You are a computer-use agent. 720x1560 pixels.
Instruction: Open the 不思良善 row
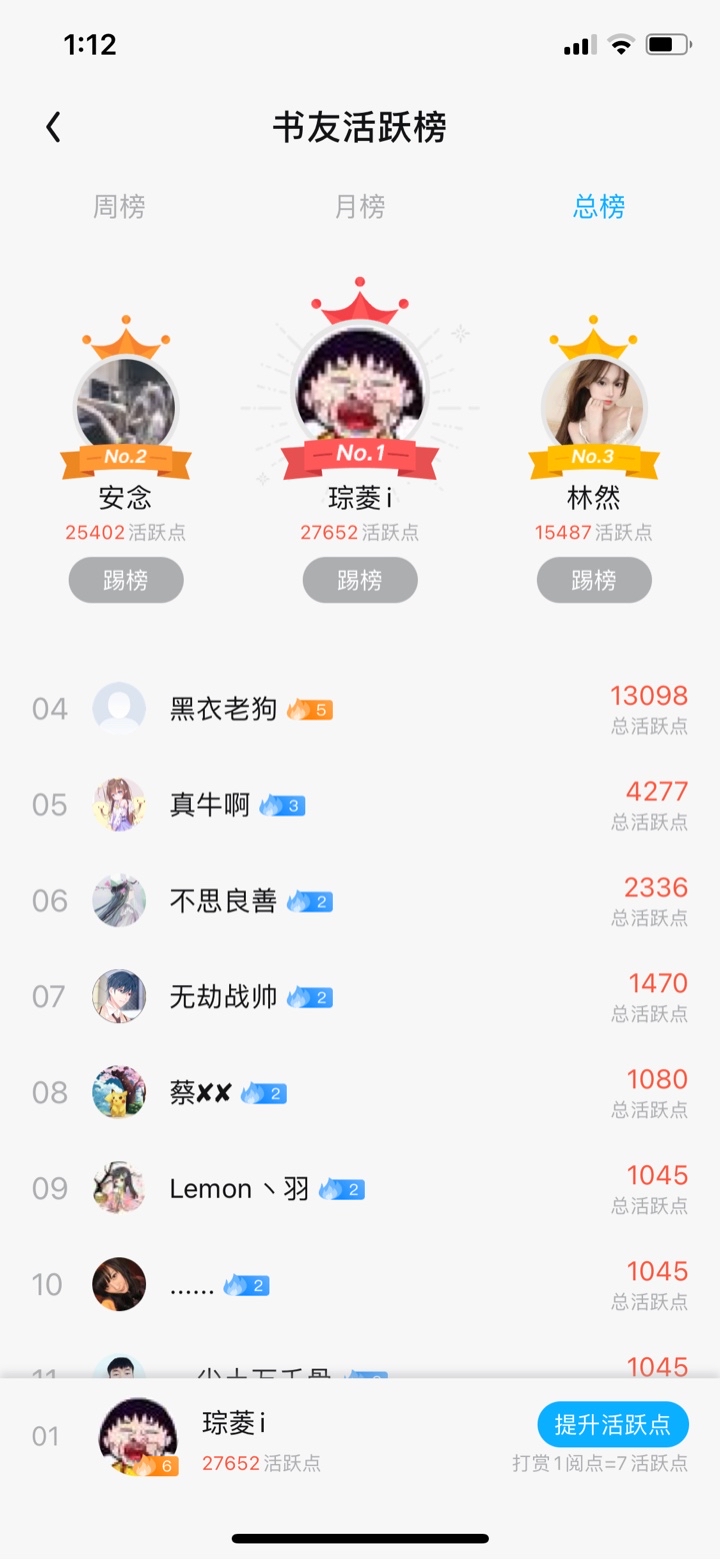pyautogui.click(x=360, y=901)
